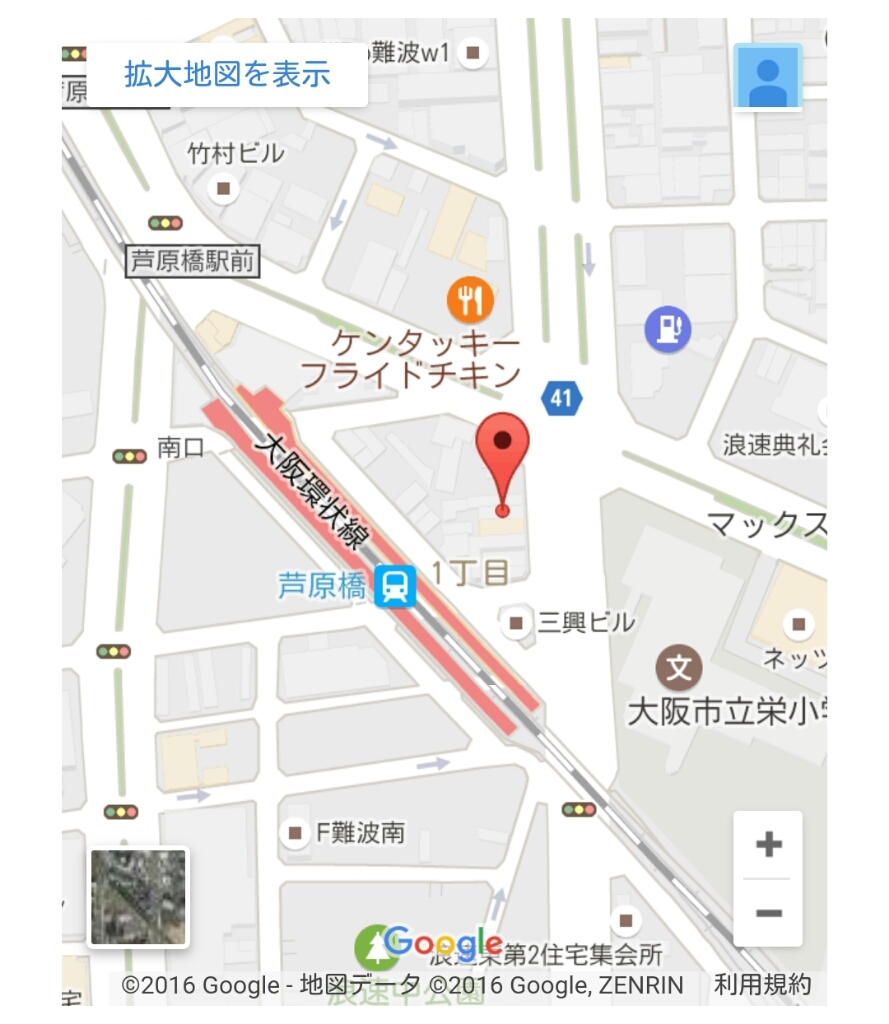889x1024 pixels.
Task: Open the 拡大地図を表示 larger map link
Action: coord(227,74)
